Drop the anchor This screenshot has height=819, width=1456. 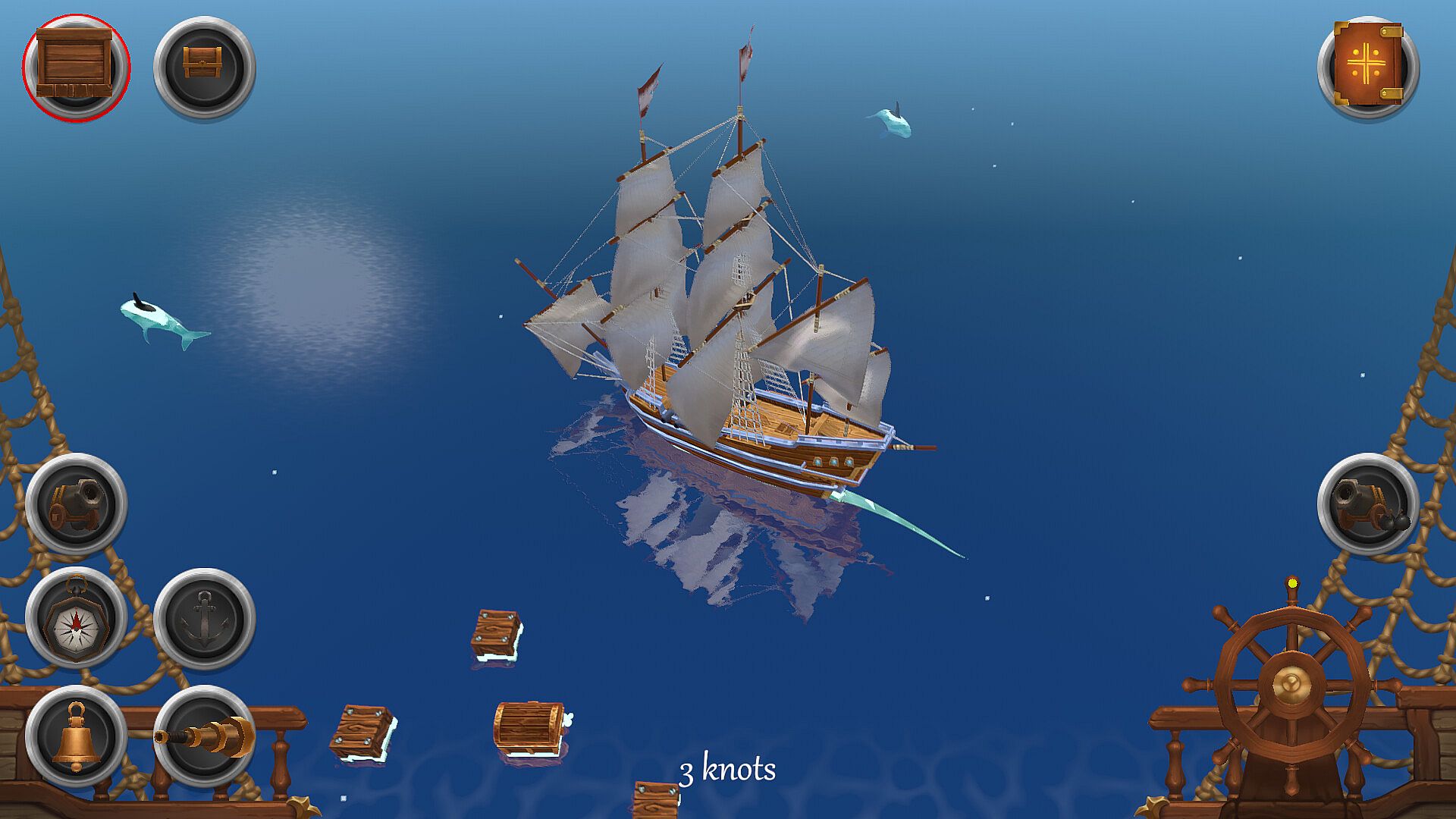coord(204,618)
